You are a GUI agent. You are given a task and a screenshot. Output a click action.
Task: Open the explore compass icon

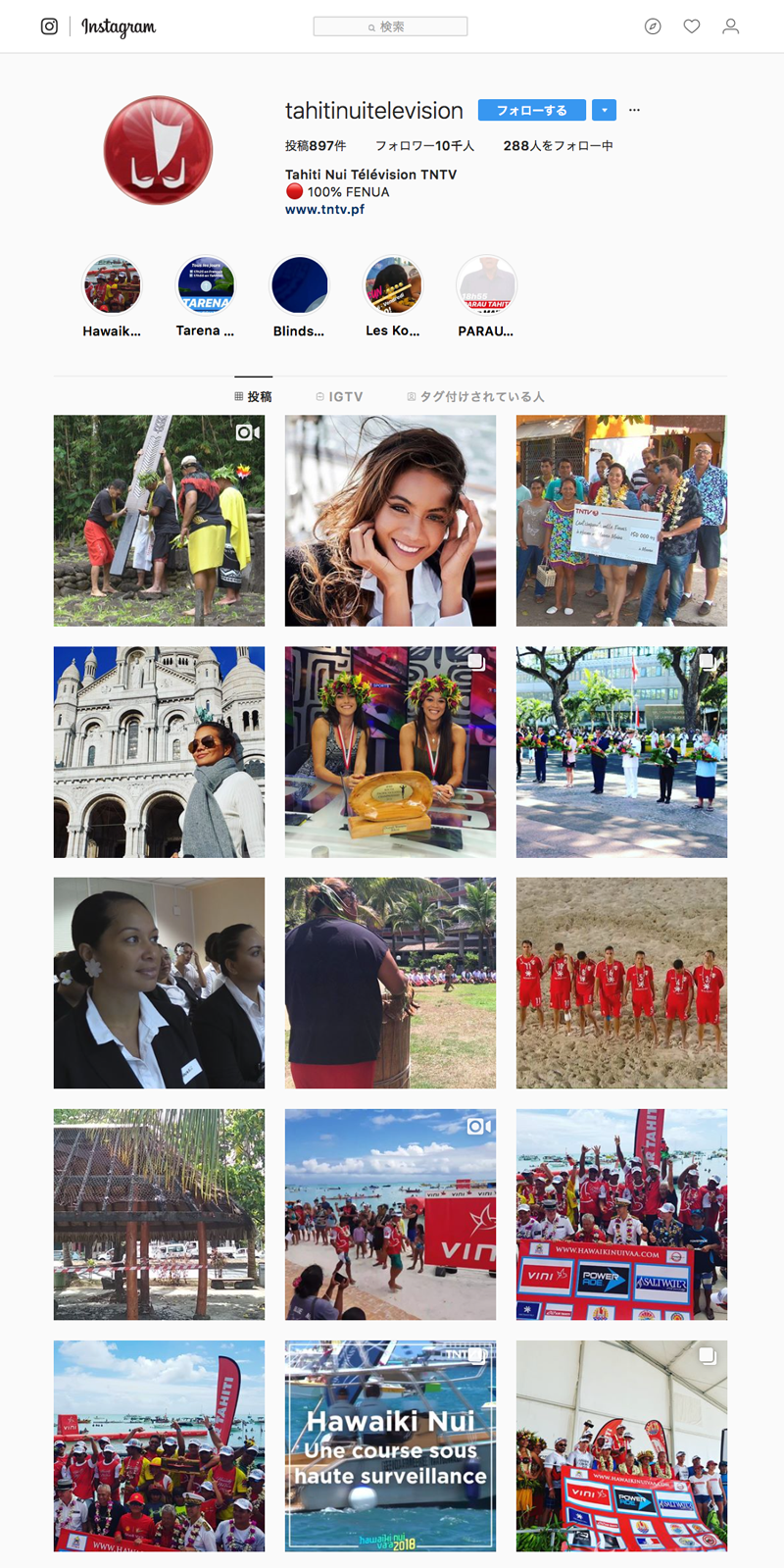click(x=653, y=26)
